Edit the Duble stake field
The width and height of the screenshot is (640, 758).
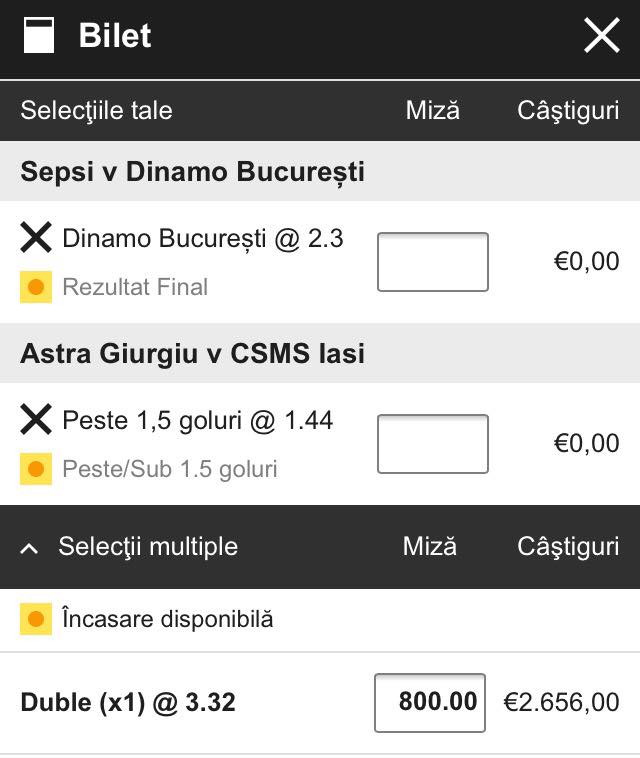[x=431, y=702]
